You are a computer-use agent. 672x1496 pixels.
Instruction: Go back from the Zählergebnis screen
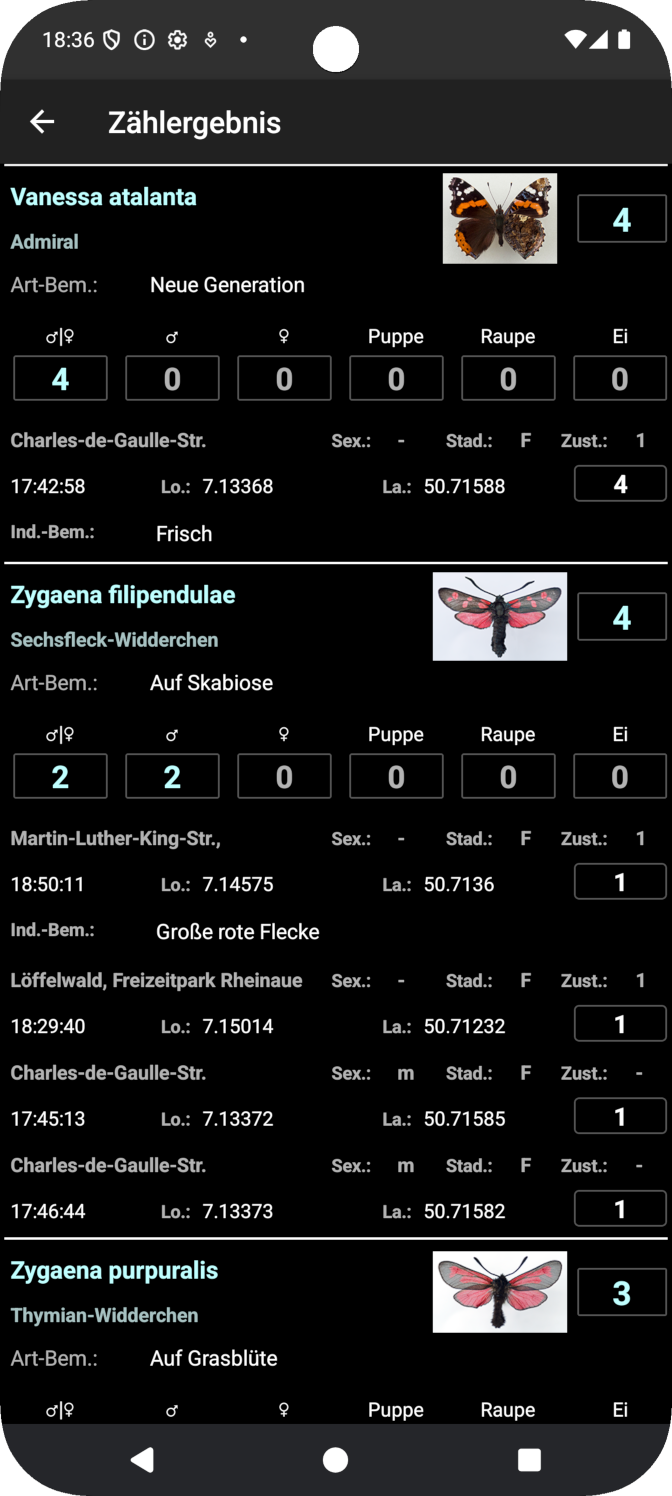click(42, 122)
